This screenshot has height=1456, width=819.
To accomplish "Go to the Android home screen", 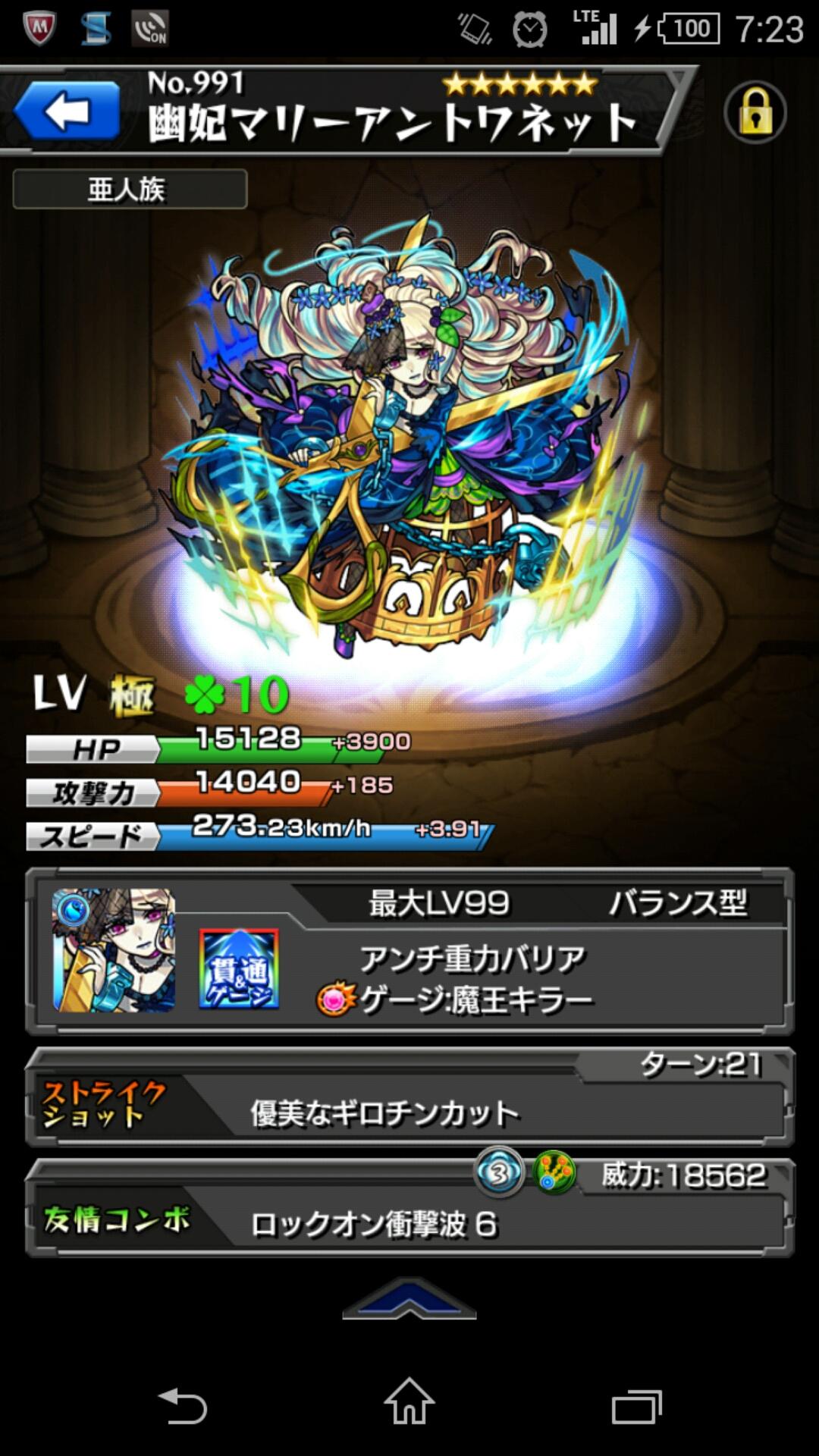I will (409, 1403).
